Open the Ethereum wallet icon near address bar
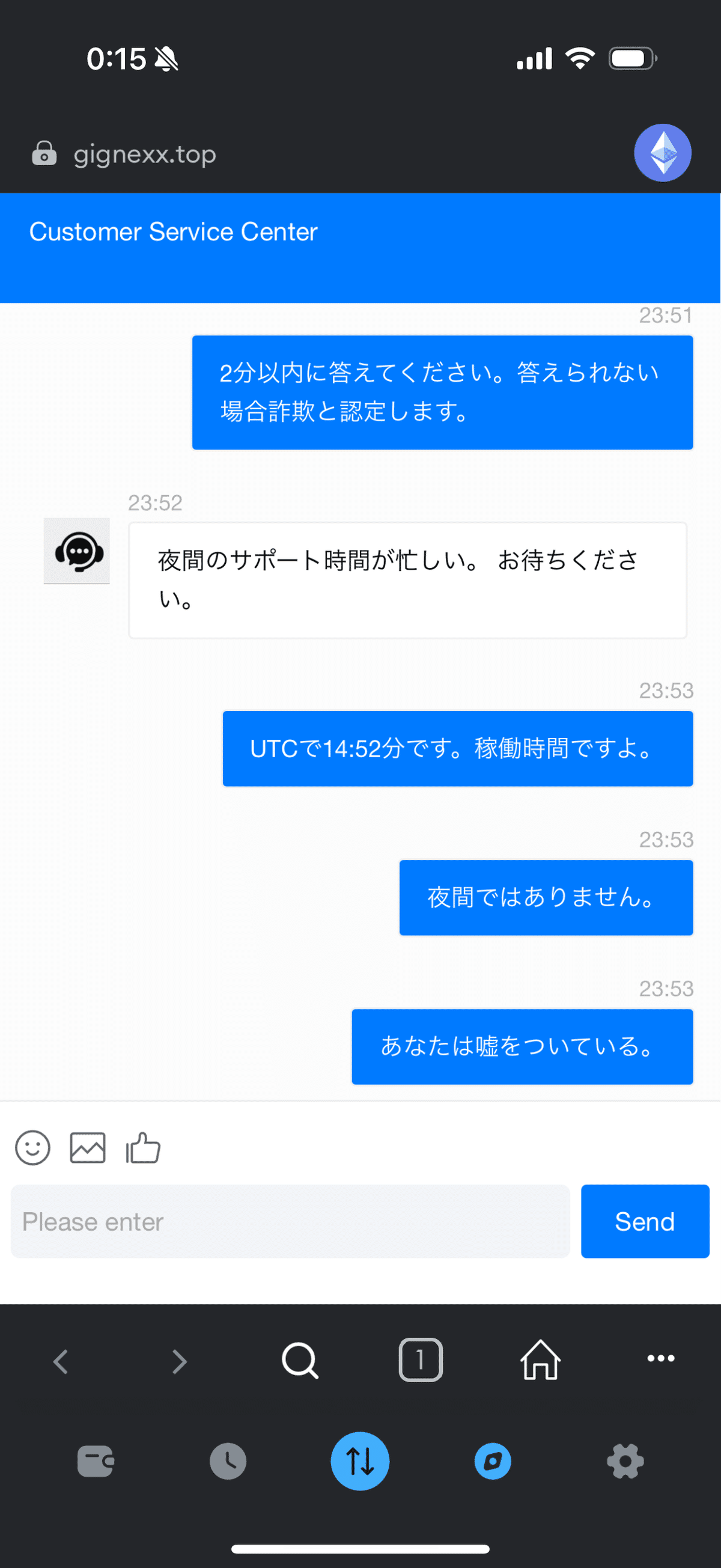Viewport: 721px width, 1568px height. [663, 153]
